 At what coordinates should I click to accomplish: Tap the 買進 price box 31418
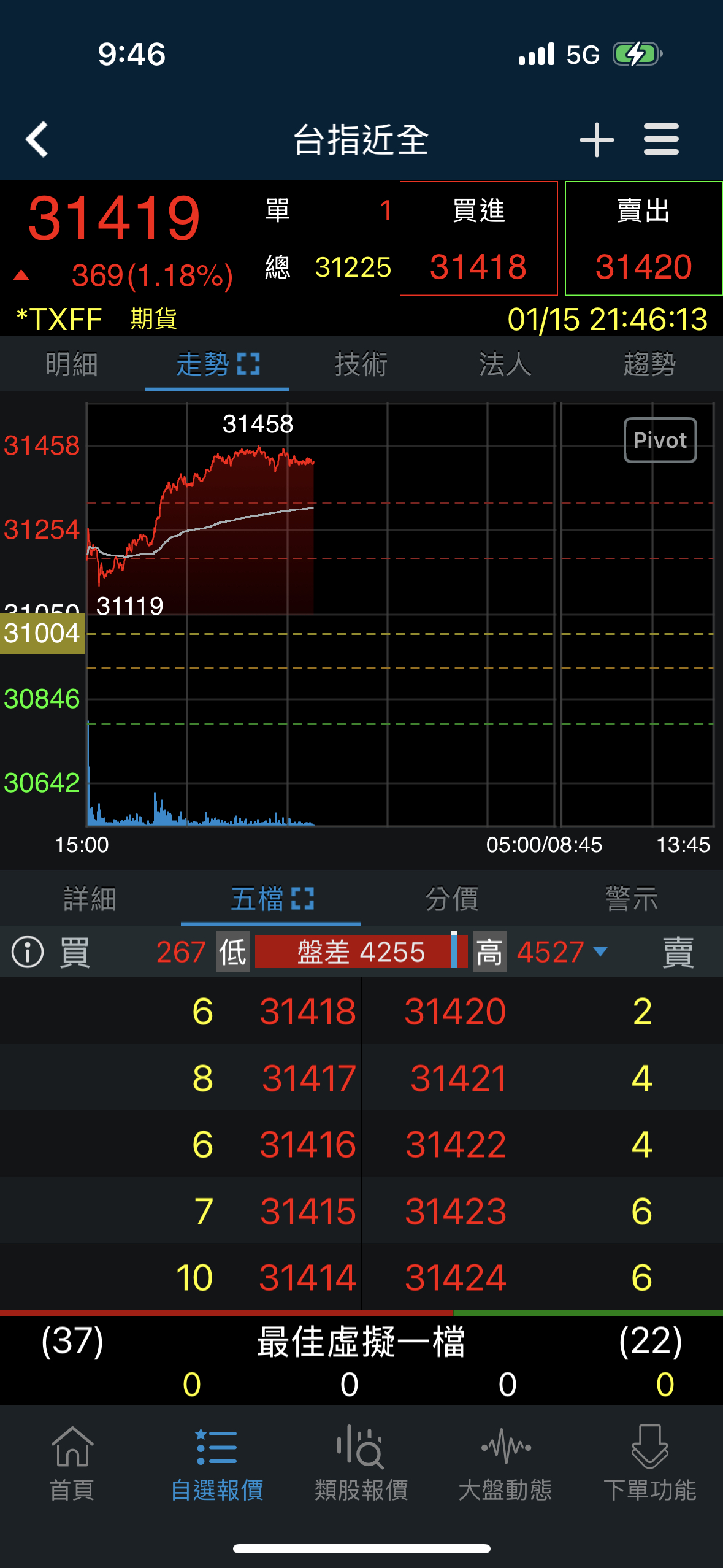[x=478, y=239]
